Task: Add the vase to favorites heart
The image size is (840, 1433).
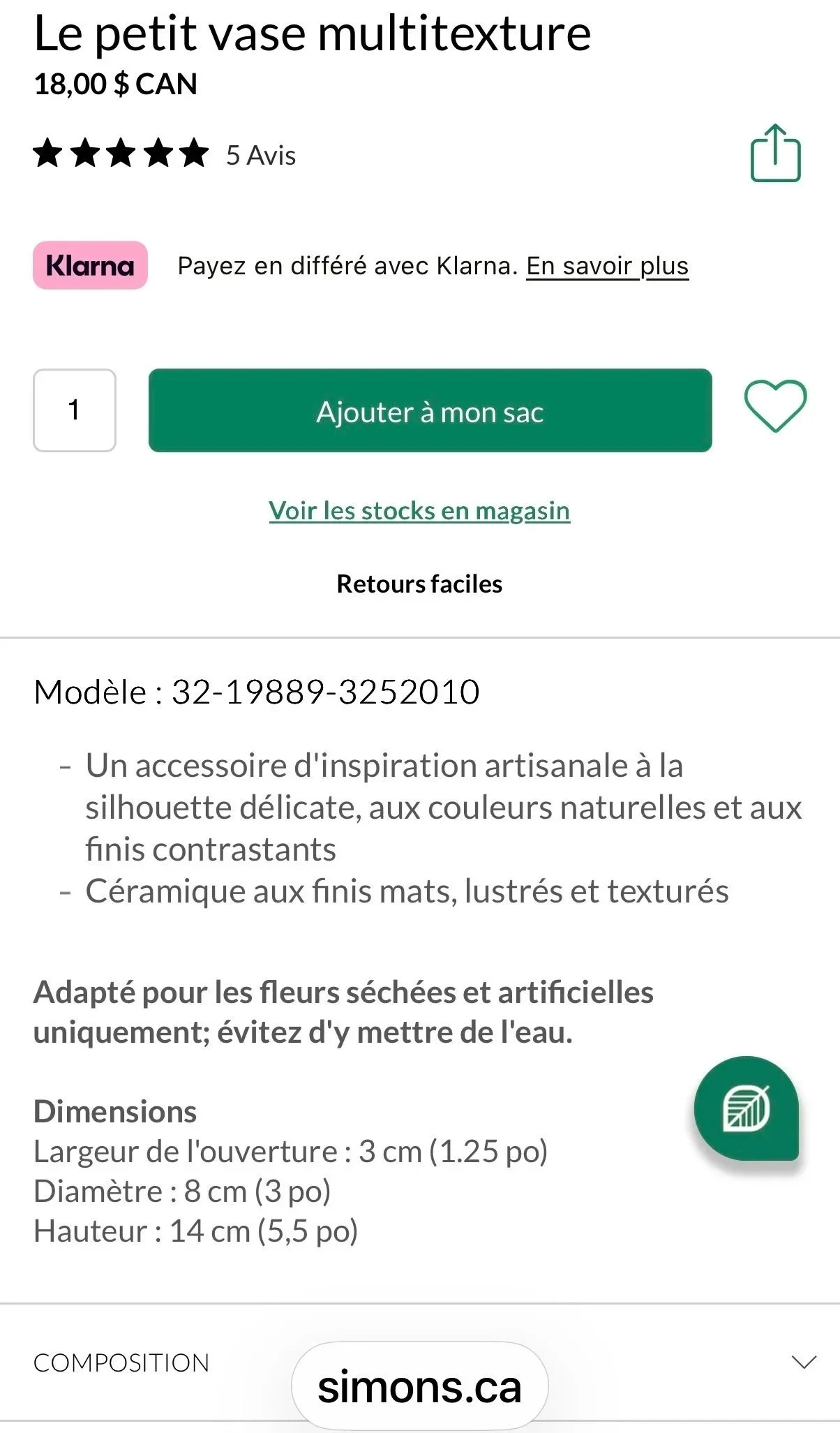Action: 775,406
